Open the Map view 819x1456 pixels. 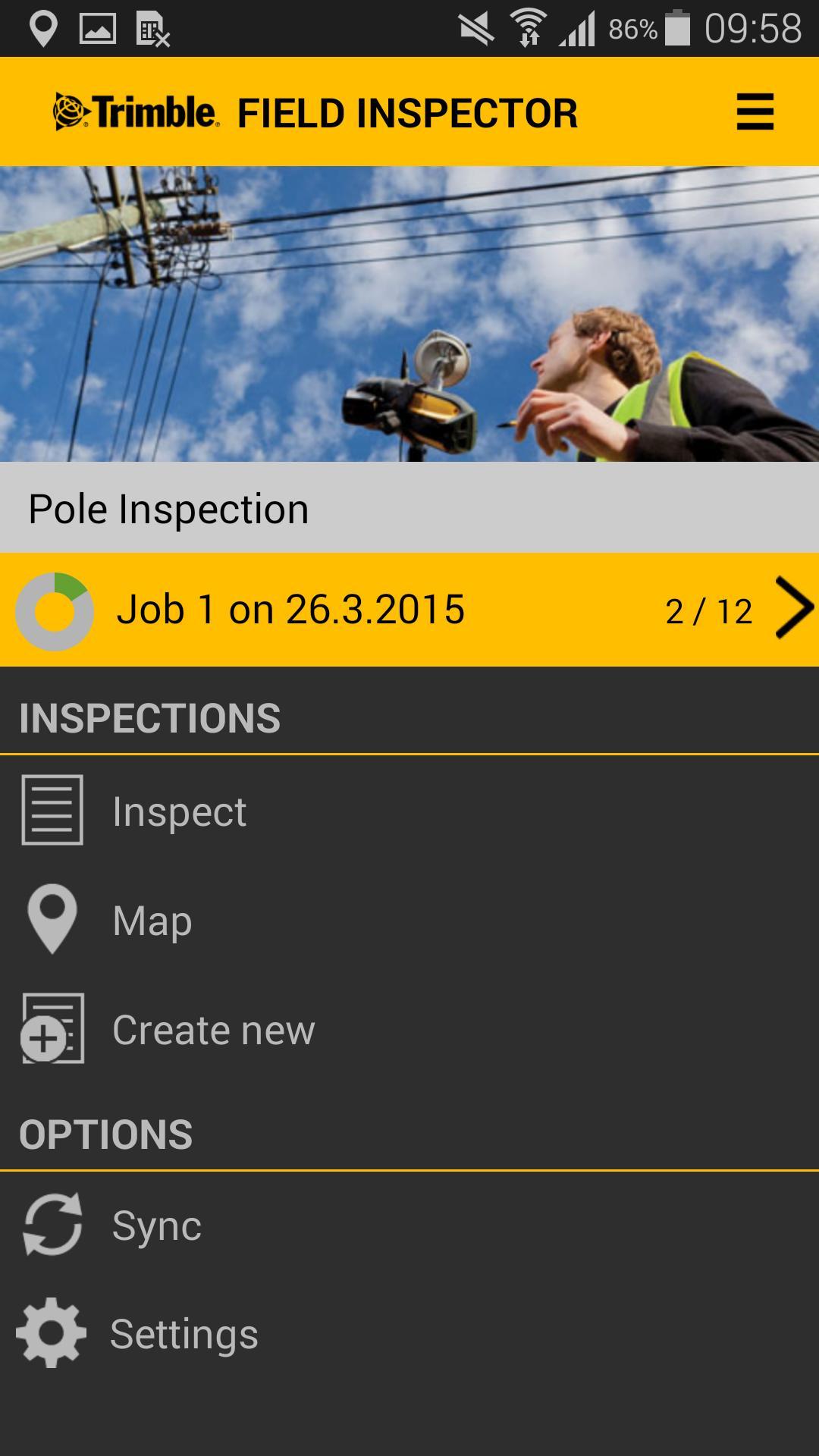tap(152, 921)
